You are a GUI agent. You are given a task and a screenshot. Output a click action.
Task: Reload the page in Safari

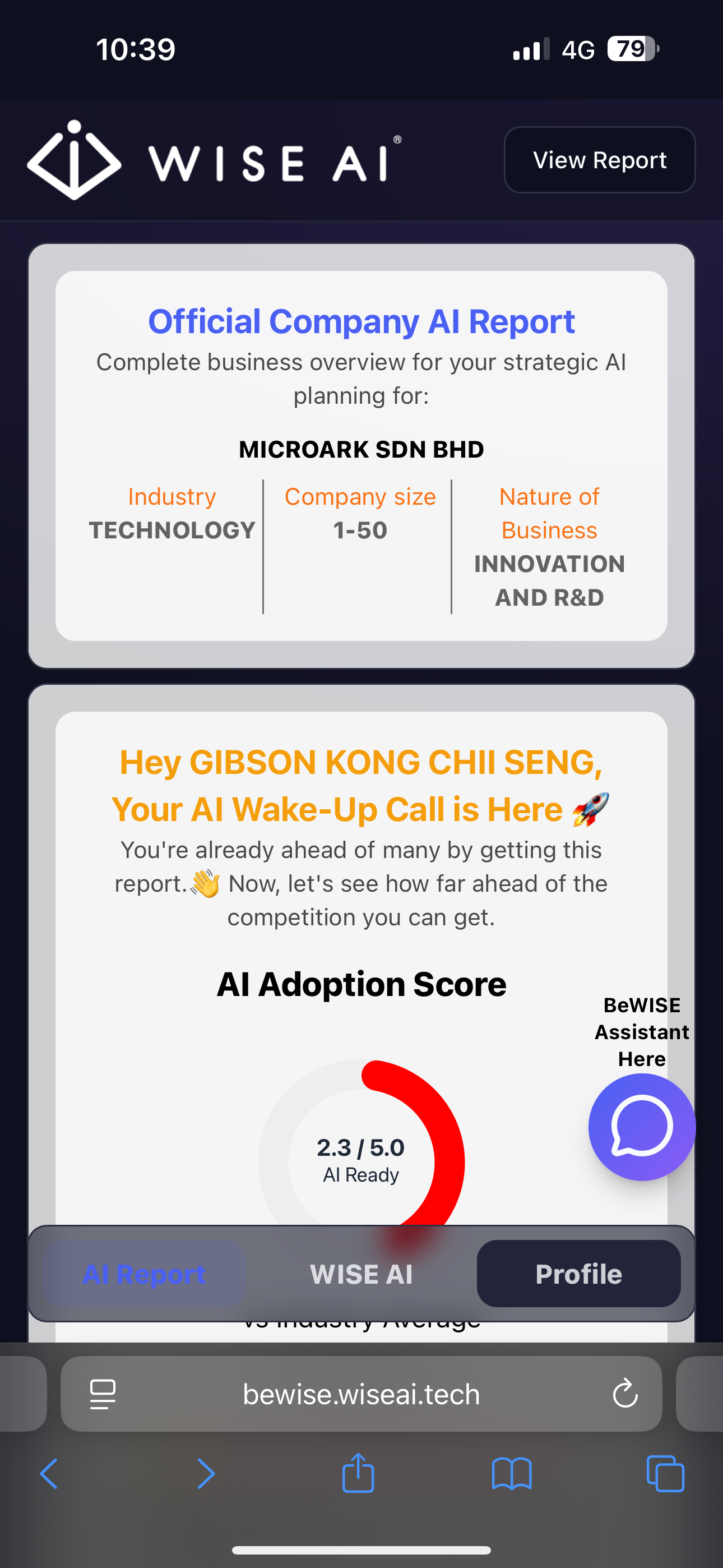pos(624,1394)
